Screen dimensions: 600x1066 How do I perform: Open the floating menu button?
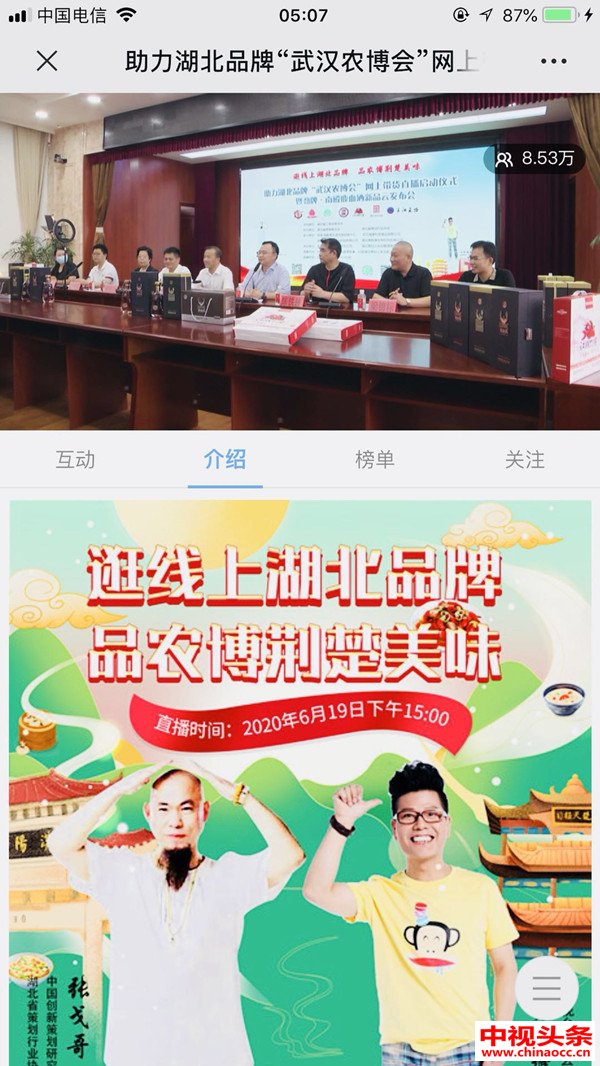tap(546, 989)
